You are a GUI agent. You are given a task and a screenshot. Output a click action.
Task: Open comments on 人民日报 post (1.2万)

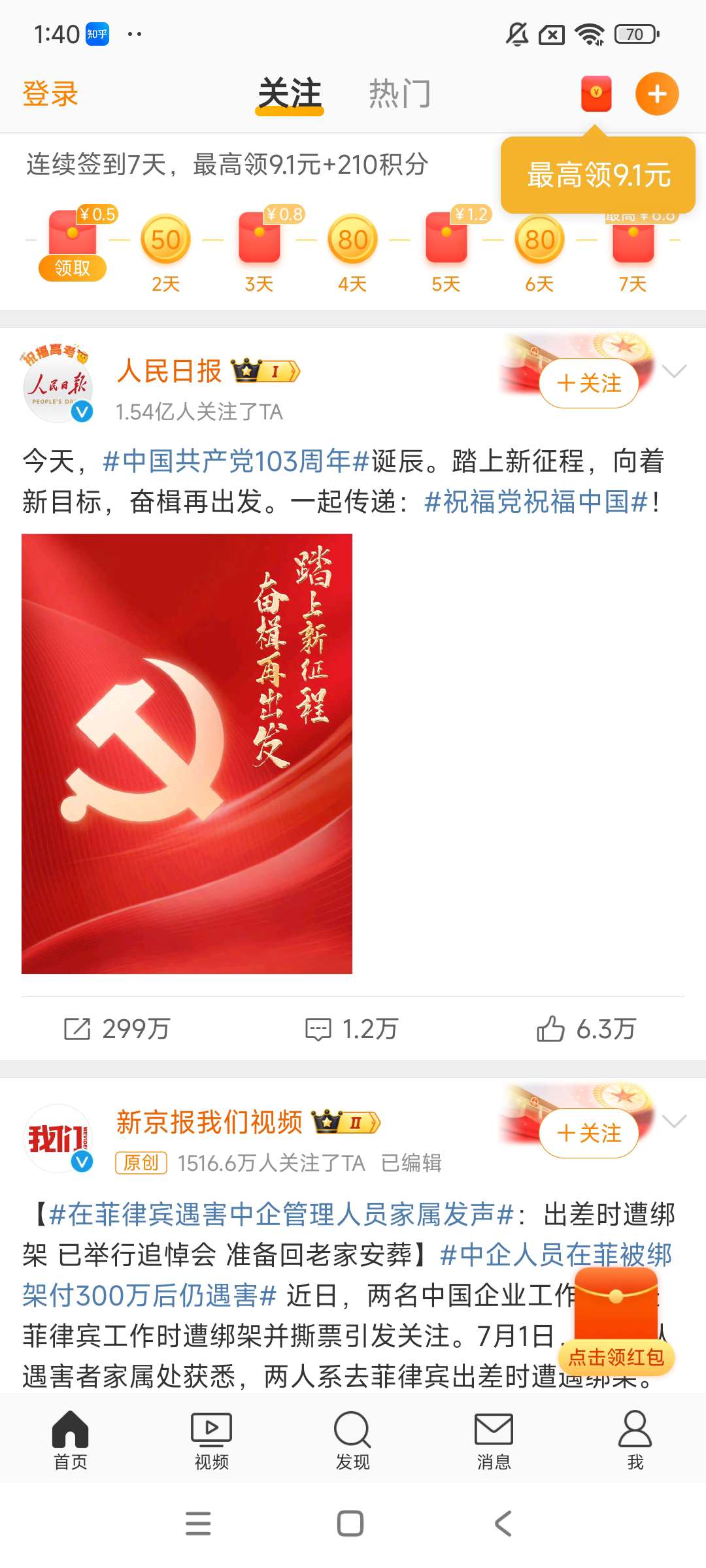352,1029
